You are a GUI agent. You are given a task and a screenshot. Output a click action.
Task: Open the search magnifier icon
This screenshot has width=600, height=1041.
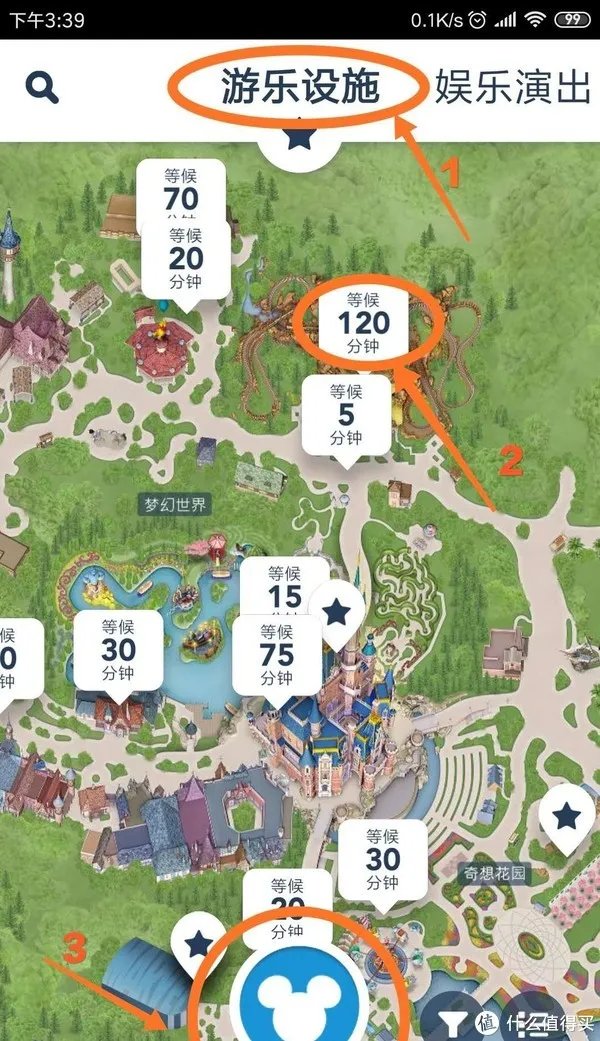(42, 88)
